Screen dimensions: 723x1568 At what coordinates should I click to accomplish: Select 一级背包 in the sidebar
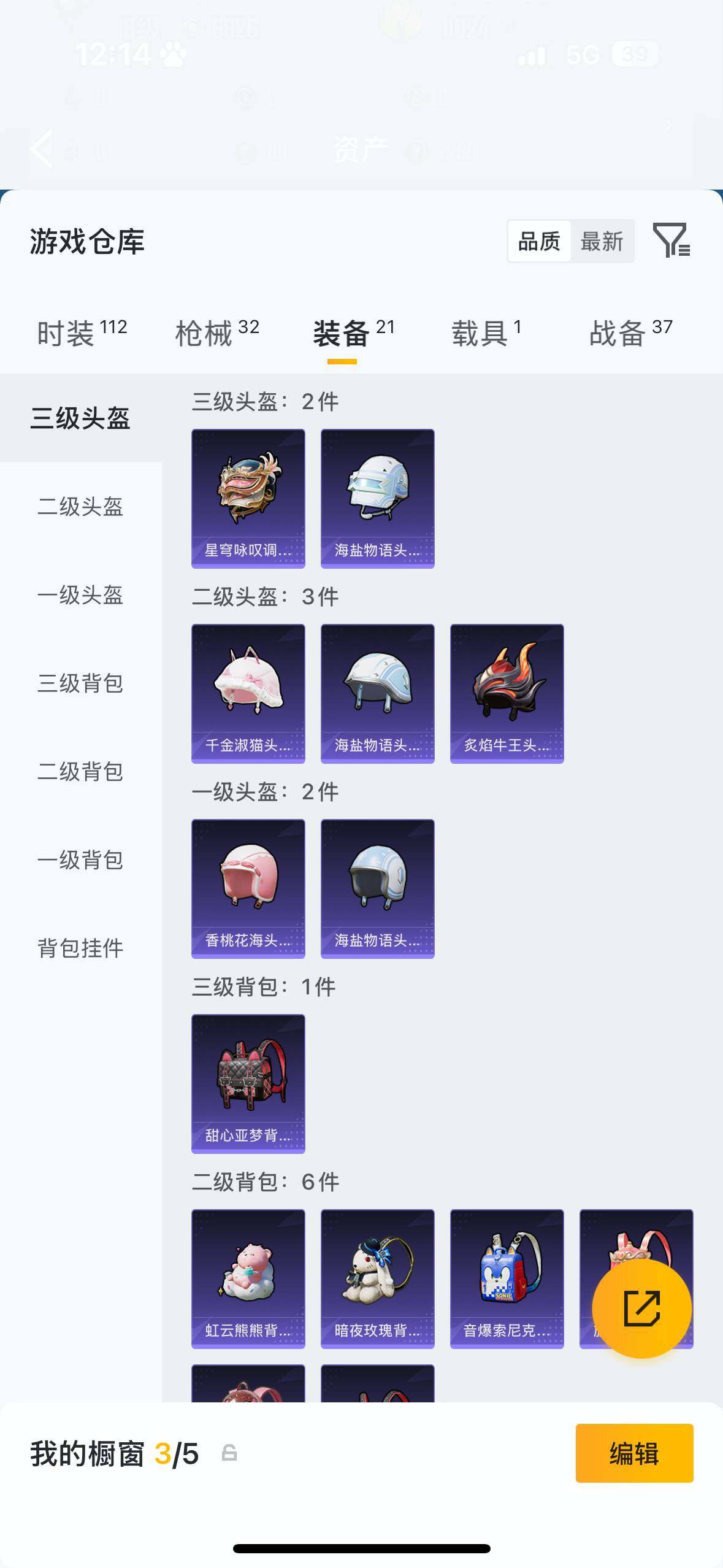point(80,861)
